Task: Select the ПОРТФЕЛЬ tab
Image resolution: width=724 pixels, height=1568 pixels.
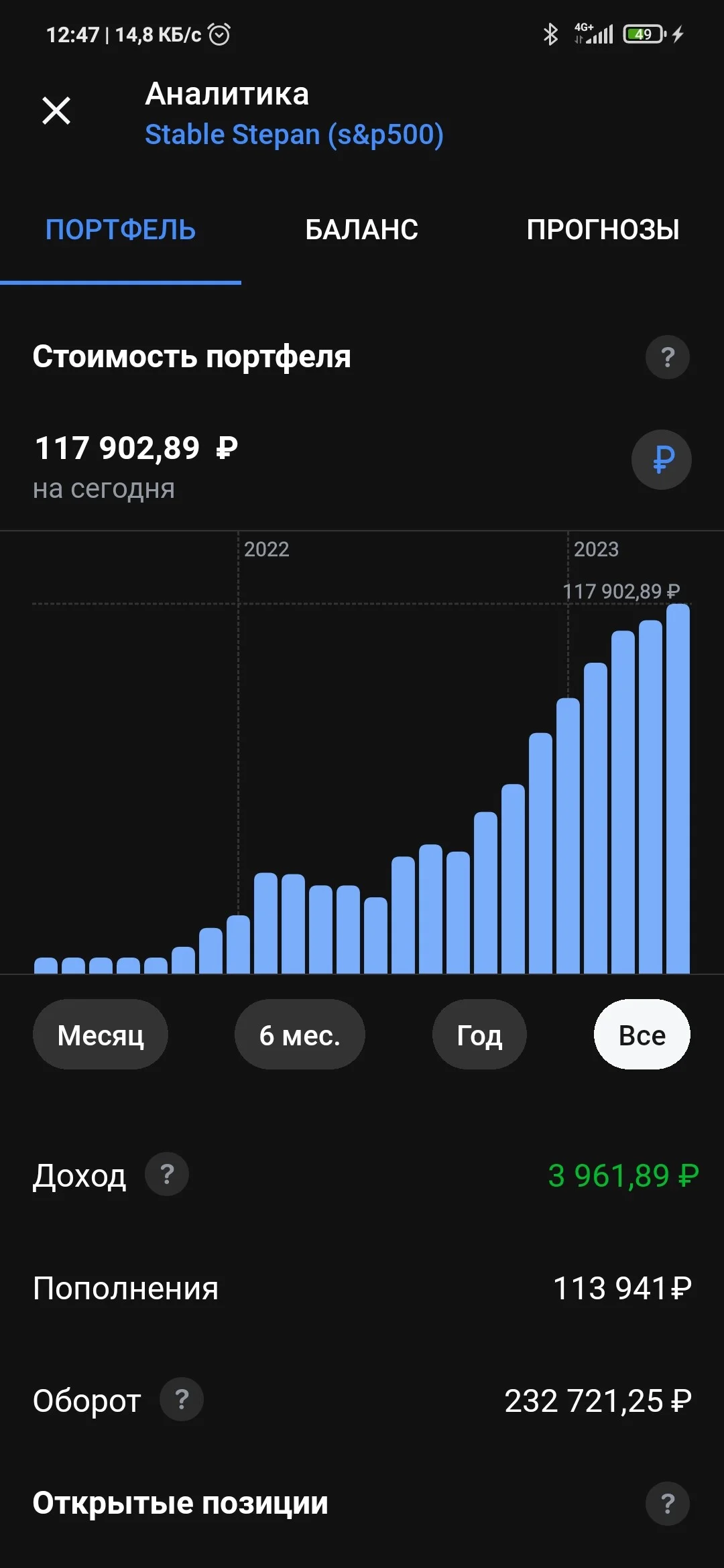Action: coord(121,230)
